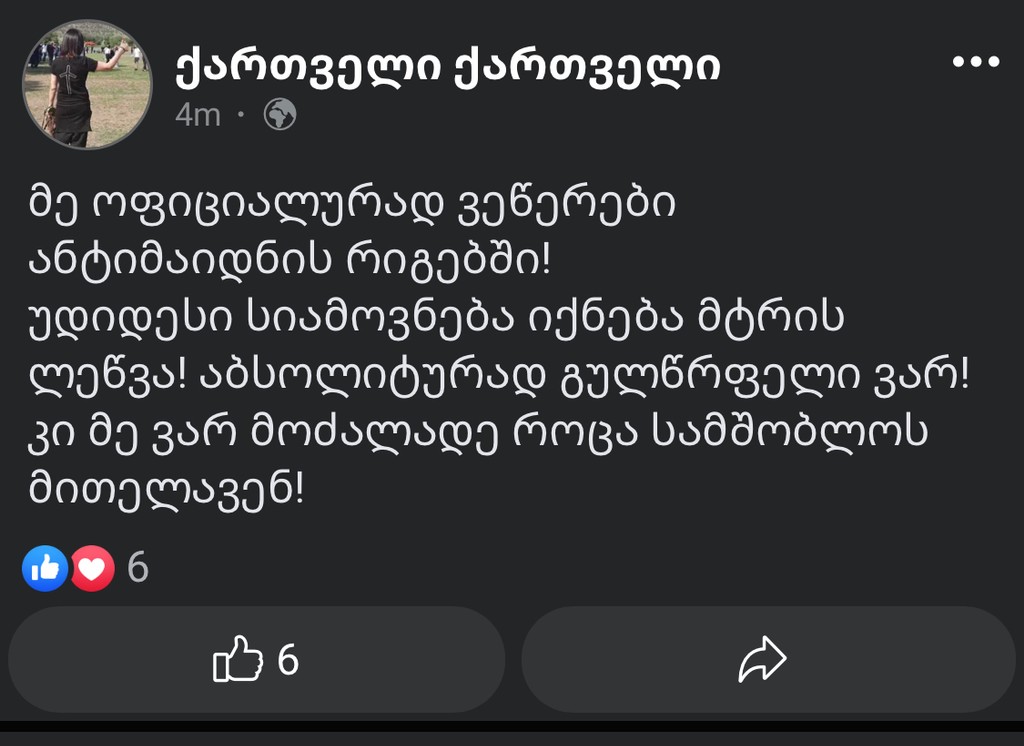The height and width of the screenshot is (746, 1024).
Task: Open the author name ქართველი ქართველი
Action: click(x=447, y=66)
